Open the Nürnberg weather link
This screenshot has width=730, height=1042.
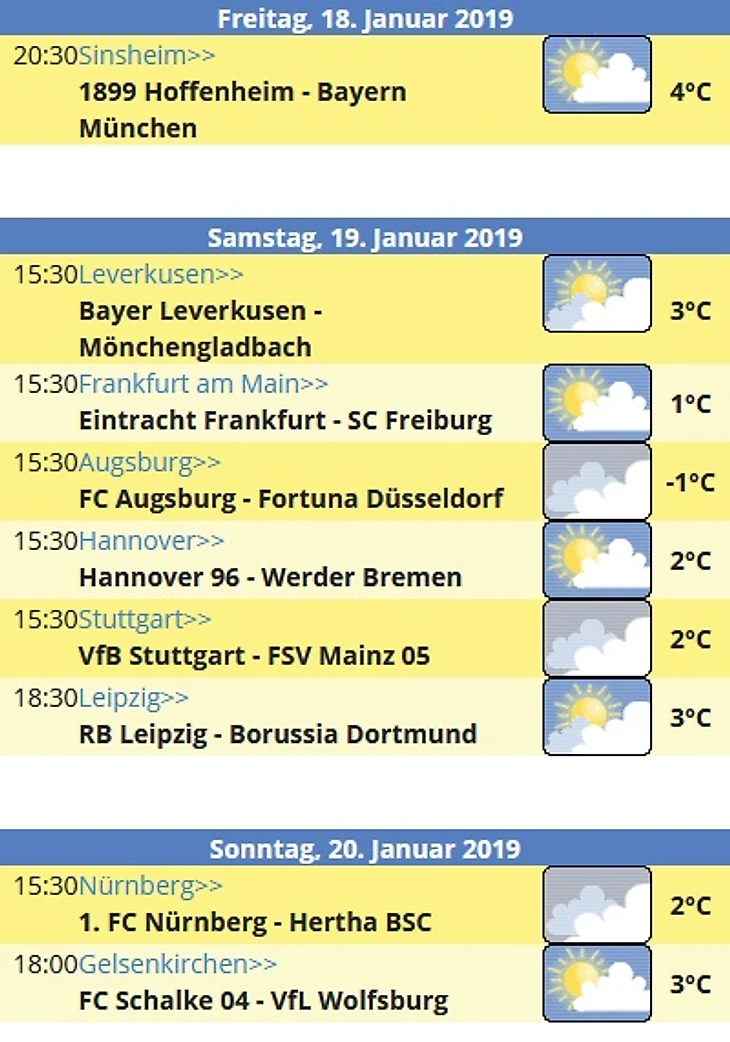tap(150, 886)
